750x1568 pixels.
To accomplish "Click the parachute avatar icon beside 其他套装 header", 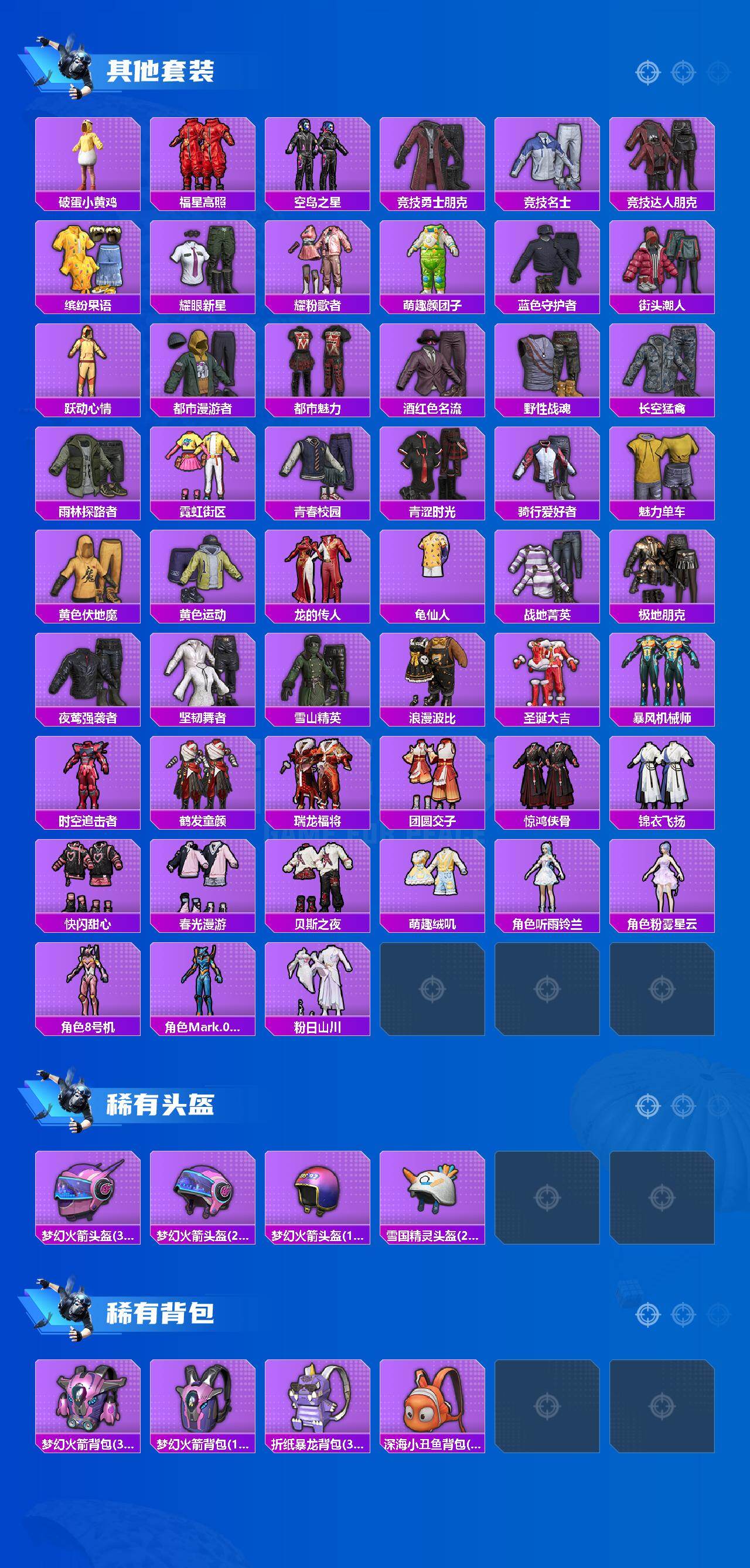I will click(x=76, y=68).
